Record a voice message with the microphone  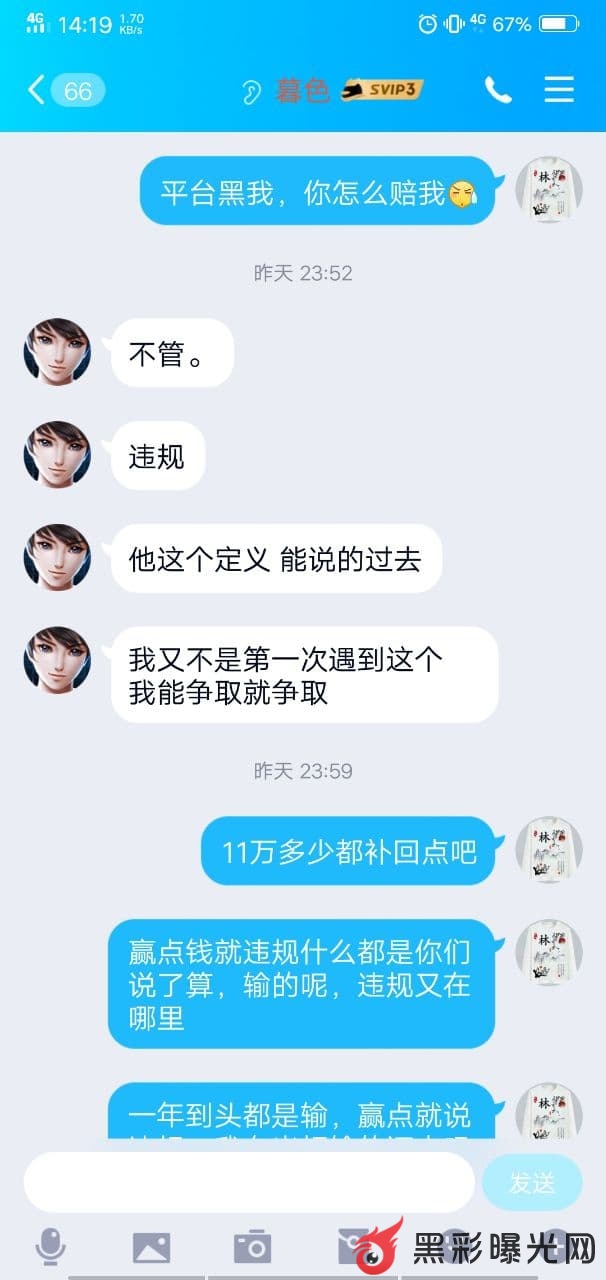[x=50, y=1246]
